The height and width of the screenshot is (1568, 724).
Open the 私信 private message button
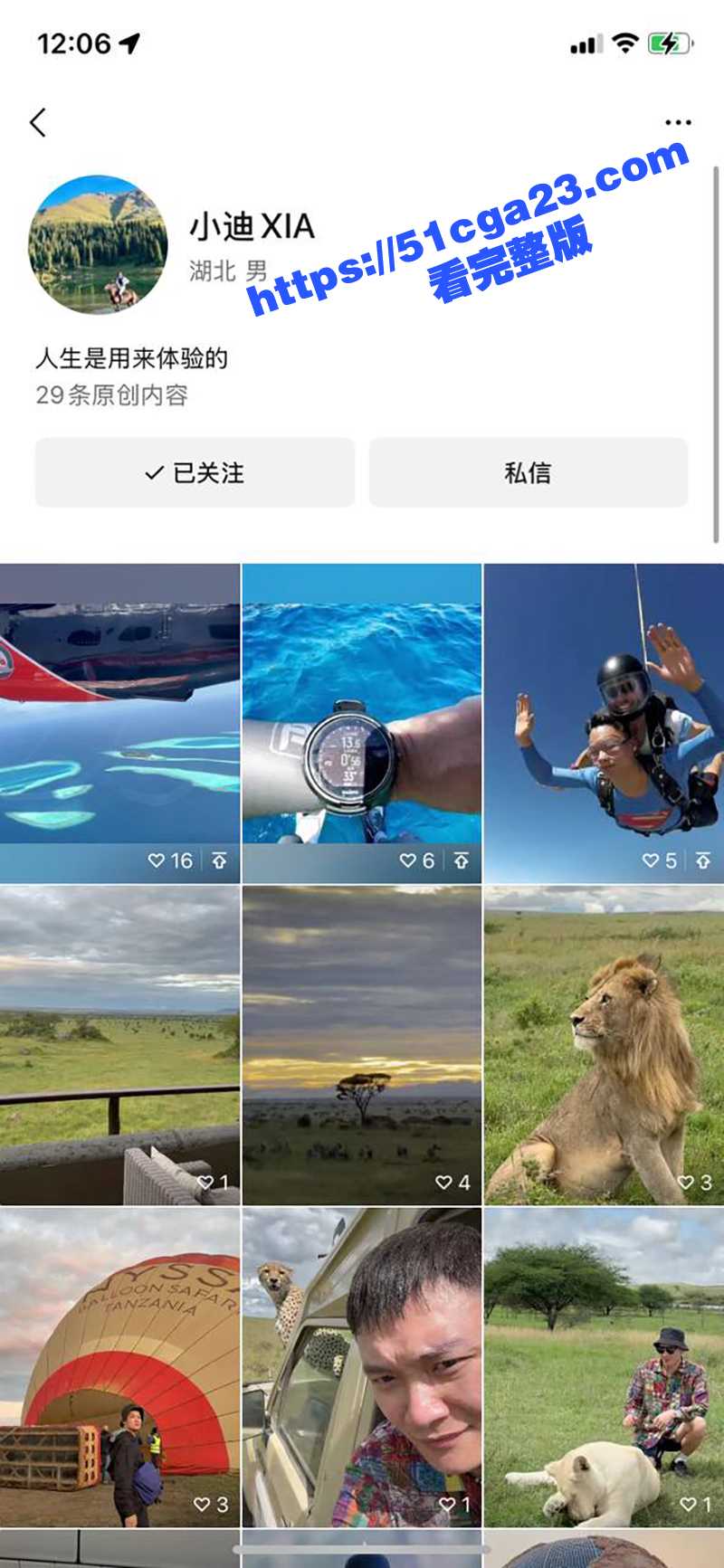(529, 471)
